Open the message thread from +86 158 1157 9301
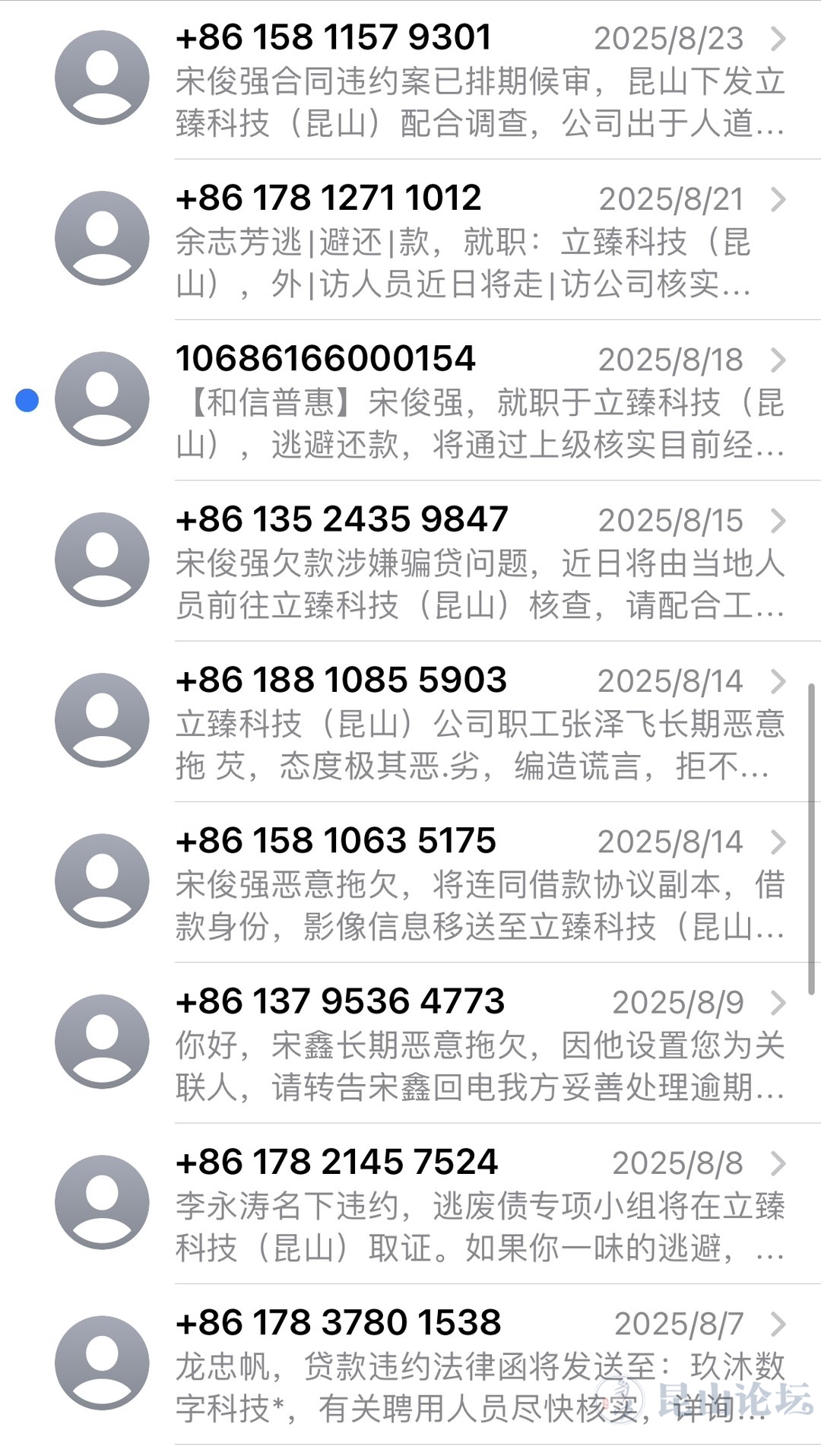Image resolution: width=821 pixels, height=1456 pixels. pos(479,80)
